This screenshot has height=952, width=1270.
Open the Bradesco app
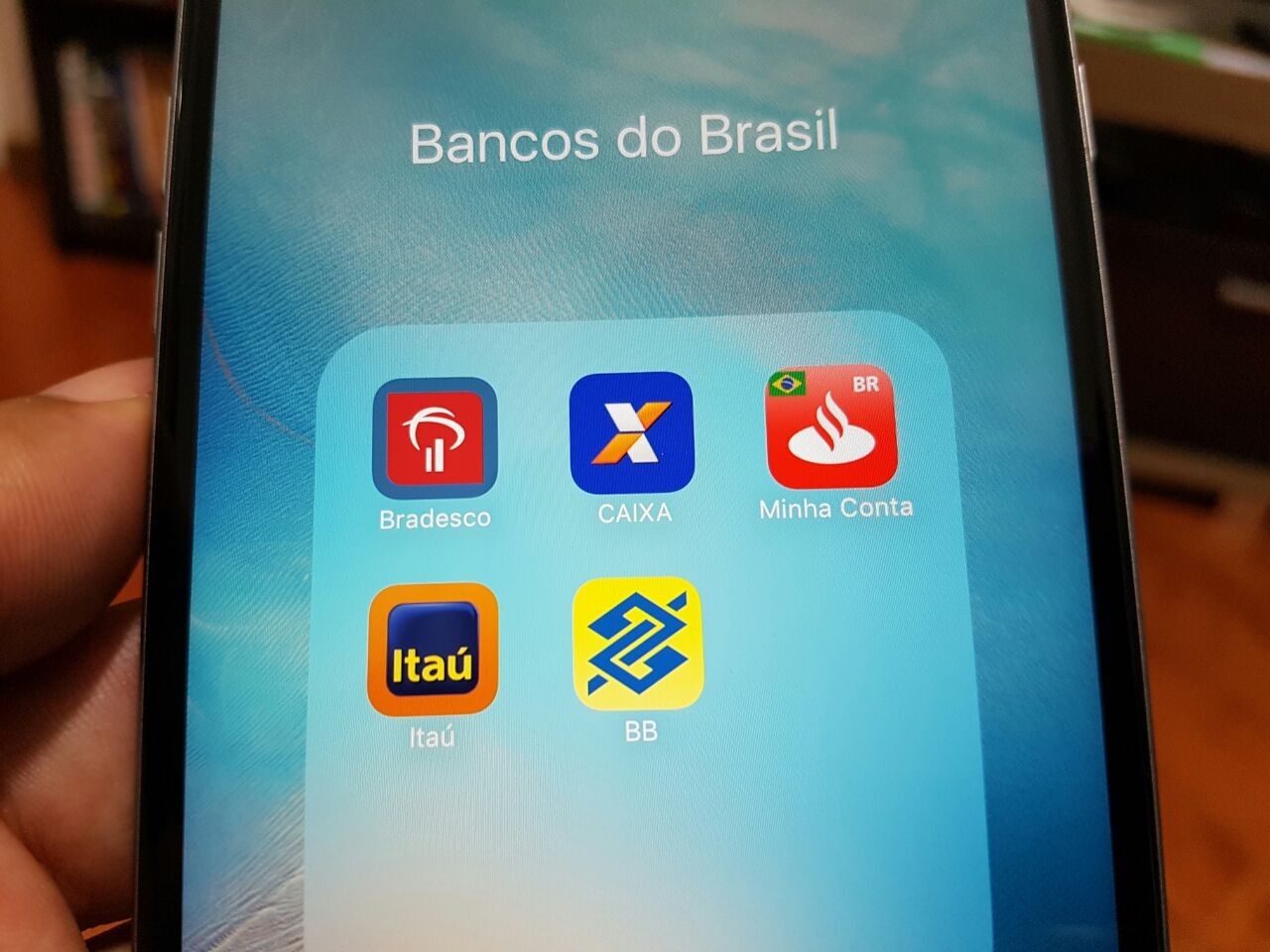pos(435,438)
